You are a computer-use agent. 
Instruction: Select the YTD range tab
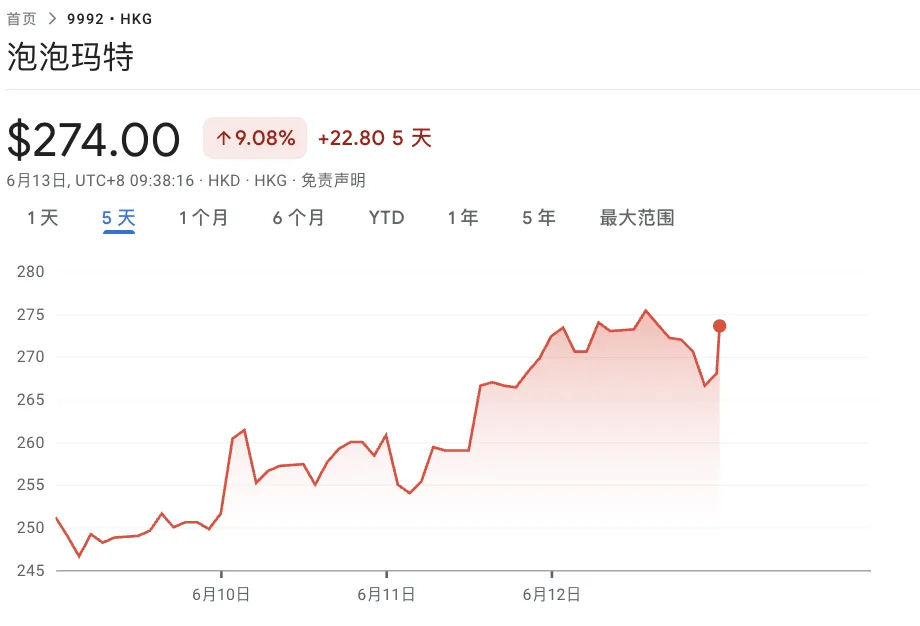(386, 217)
